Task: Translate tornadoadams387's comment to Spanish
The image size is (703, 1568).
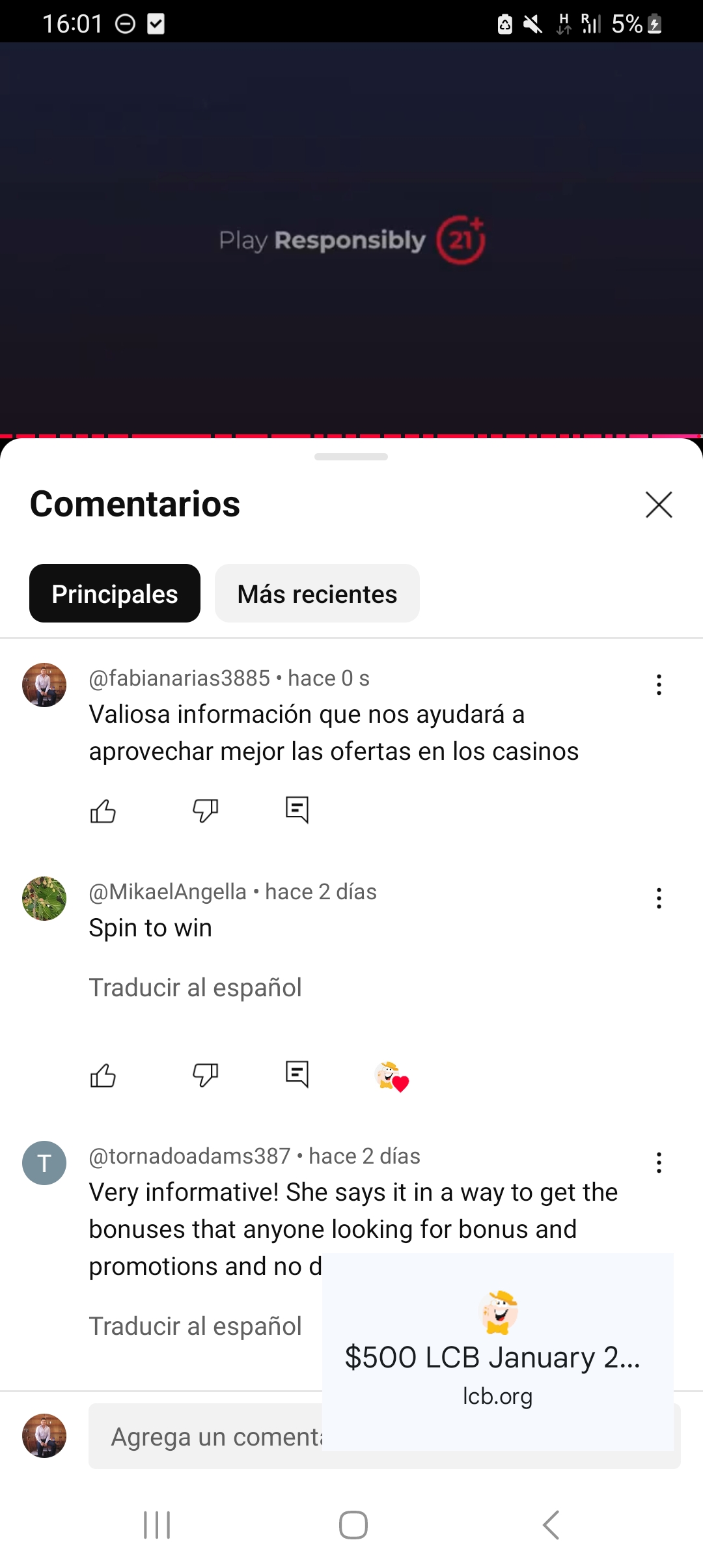Action: coord(195,1326)
